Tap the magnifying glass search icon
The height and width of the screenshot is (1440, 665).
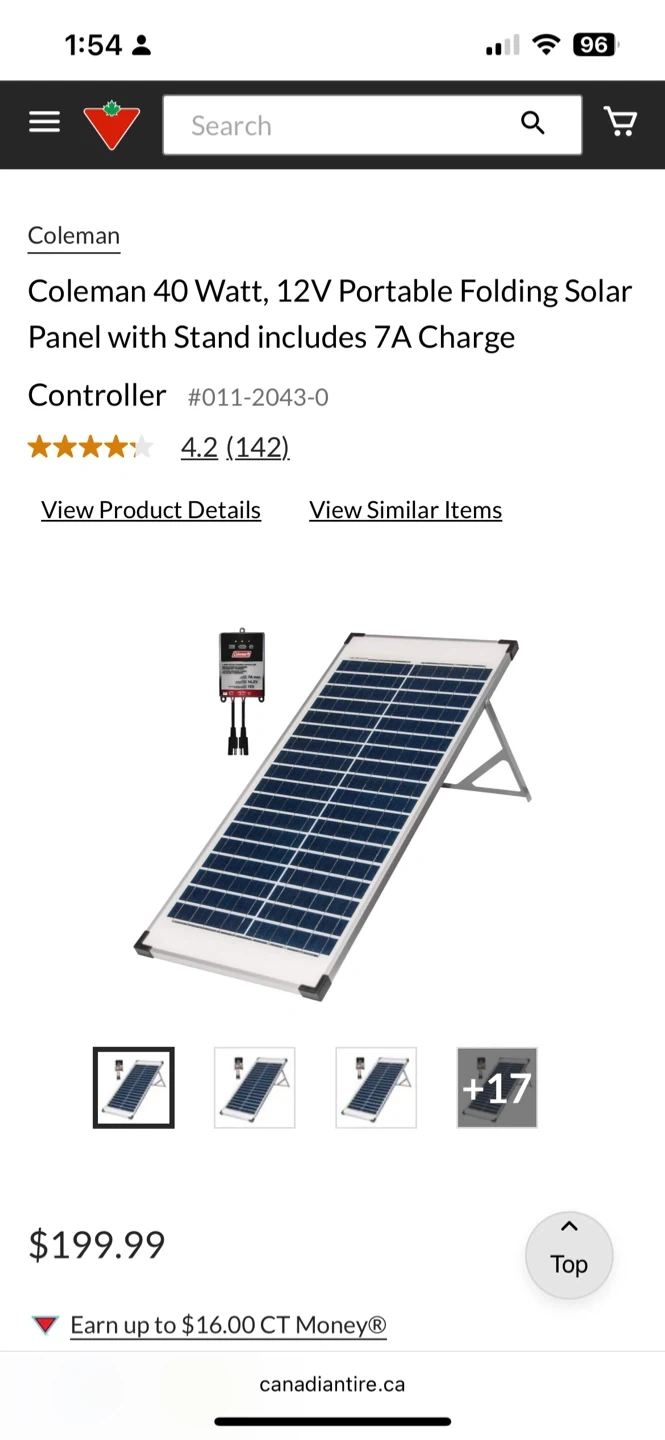click(x=533, y=124)
